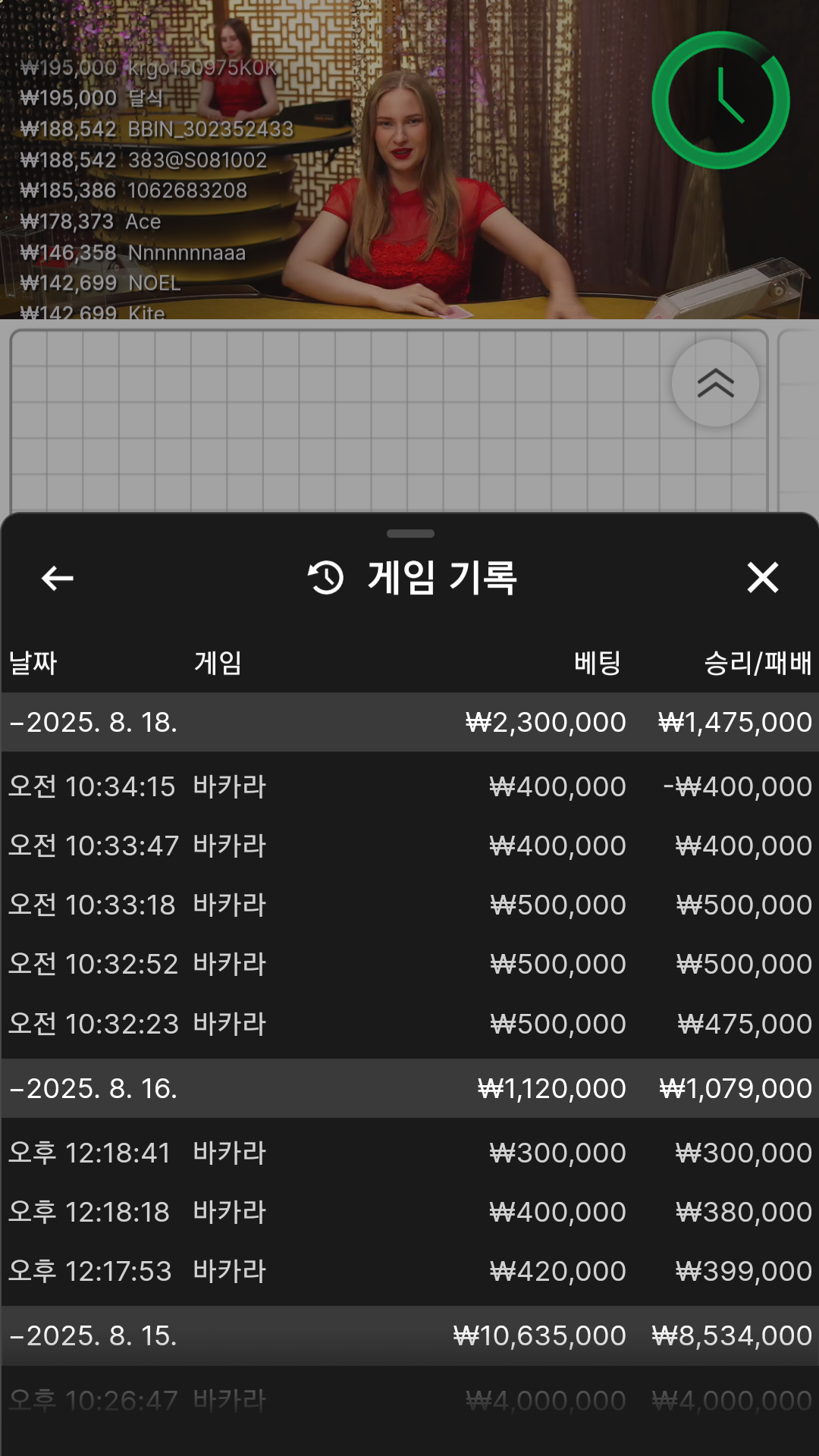View details of 오전 10:33:18 game

pyautogui.click(x=409, y=905)
